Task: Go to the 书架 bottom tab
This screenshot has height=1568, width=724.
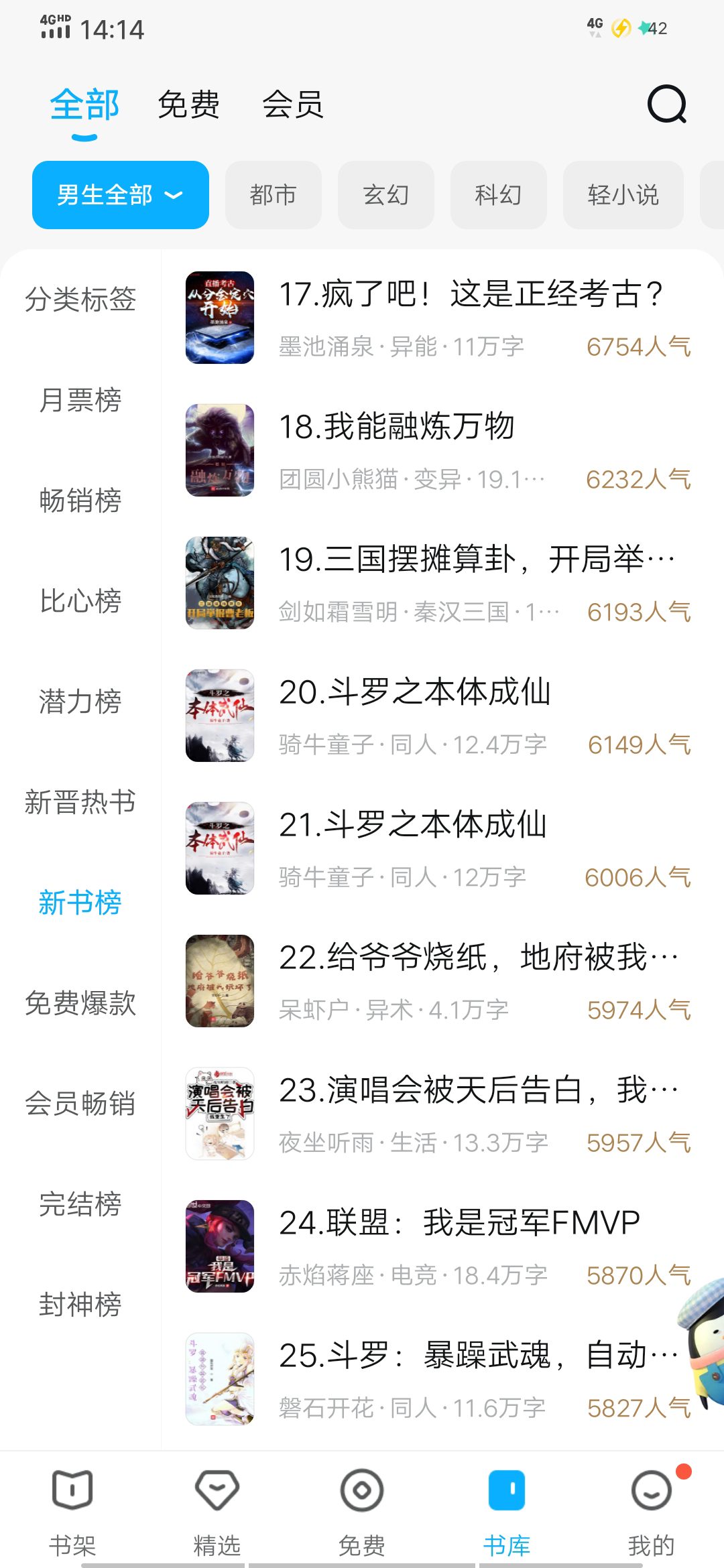Action: pyautogui.click(x=72, y=1512)
